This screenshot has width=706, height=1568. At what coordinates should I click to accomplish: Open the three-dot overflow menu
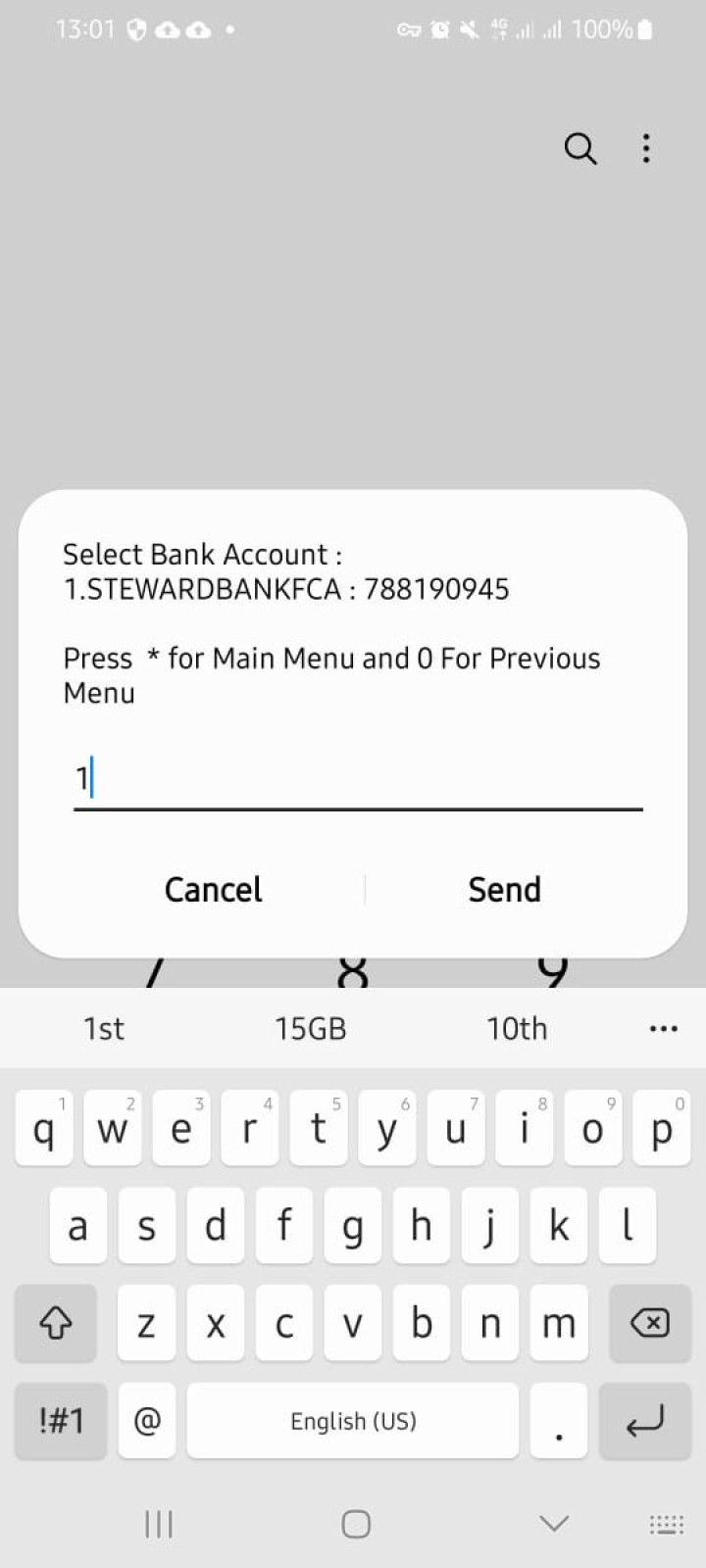pyautogui.click(x=646, y=149)
